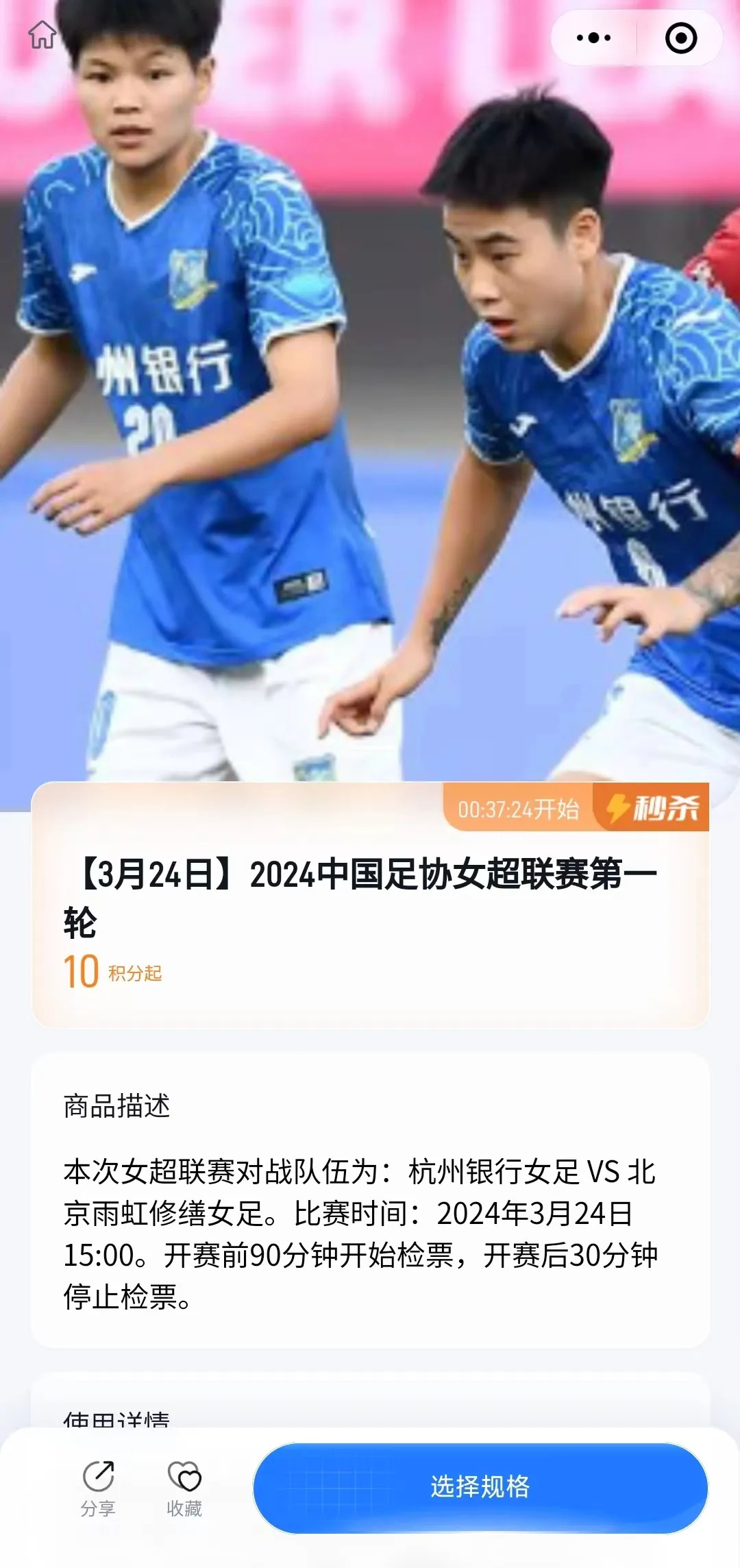The image size is (740, 1568).
Task: Open the mini program more options menu
Action: tap(593, 38)
